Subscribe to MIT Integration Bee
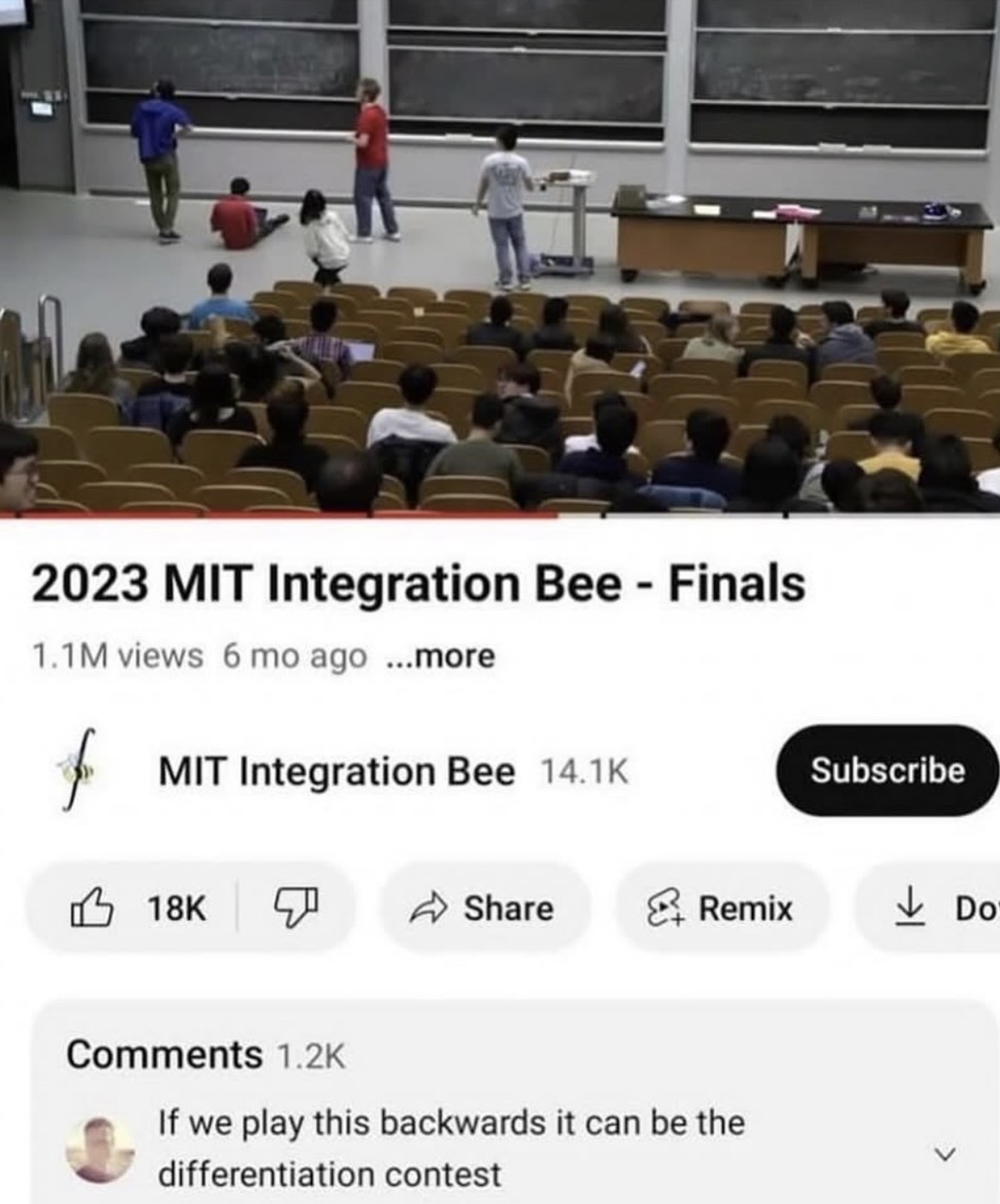The image size is (1000, 1204). tap(887, 770)
